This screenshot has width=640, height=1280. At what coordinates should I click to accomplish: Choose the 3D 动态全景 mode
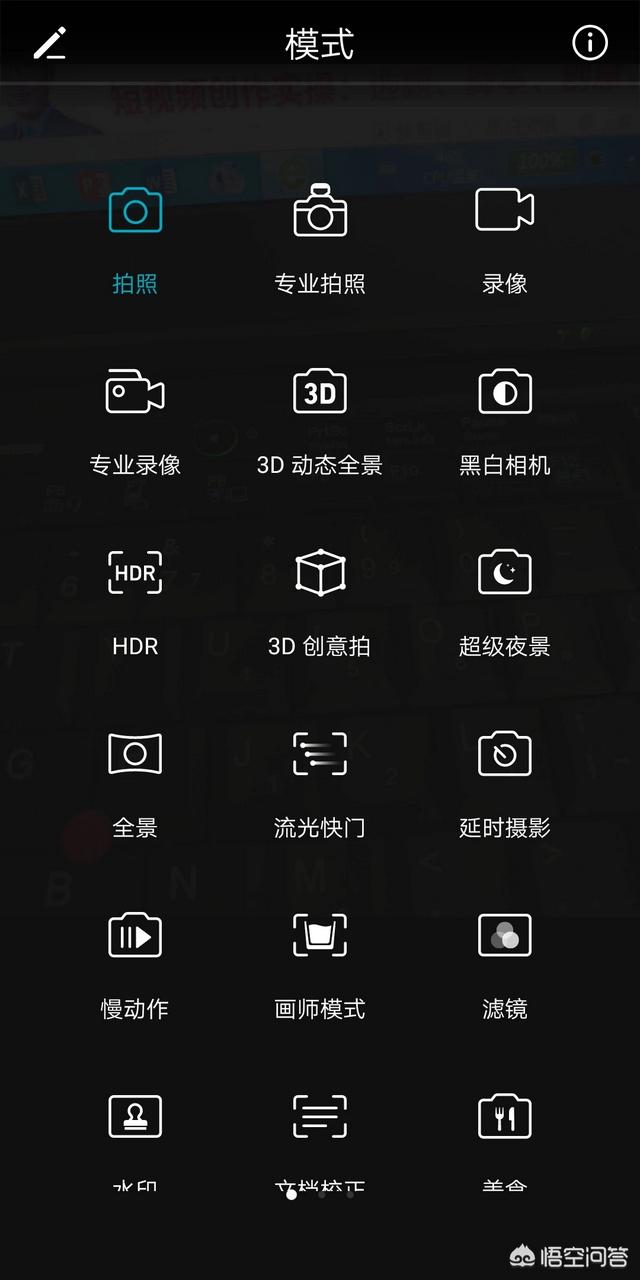click(320, 392)
